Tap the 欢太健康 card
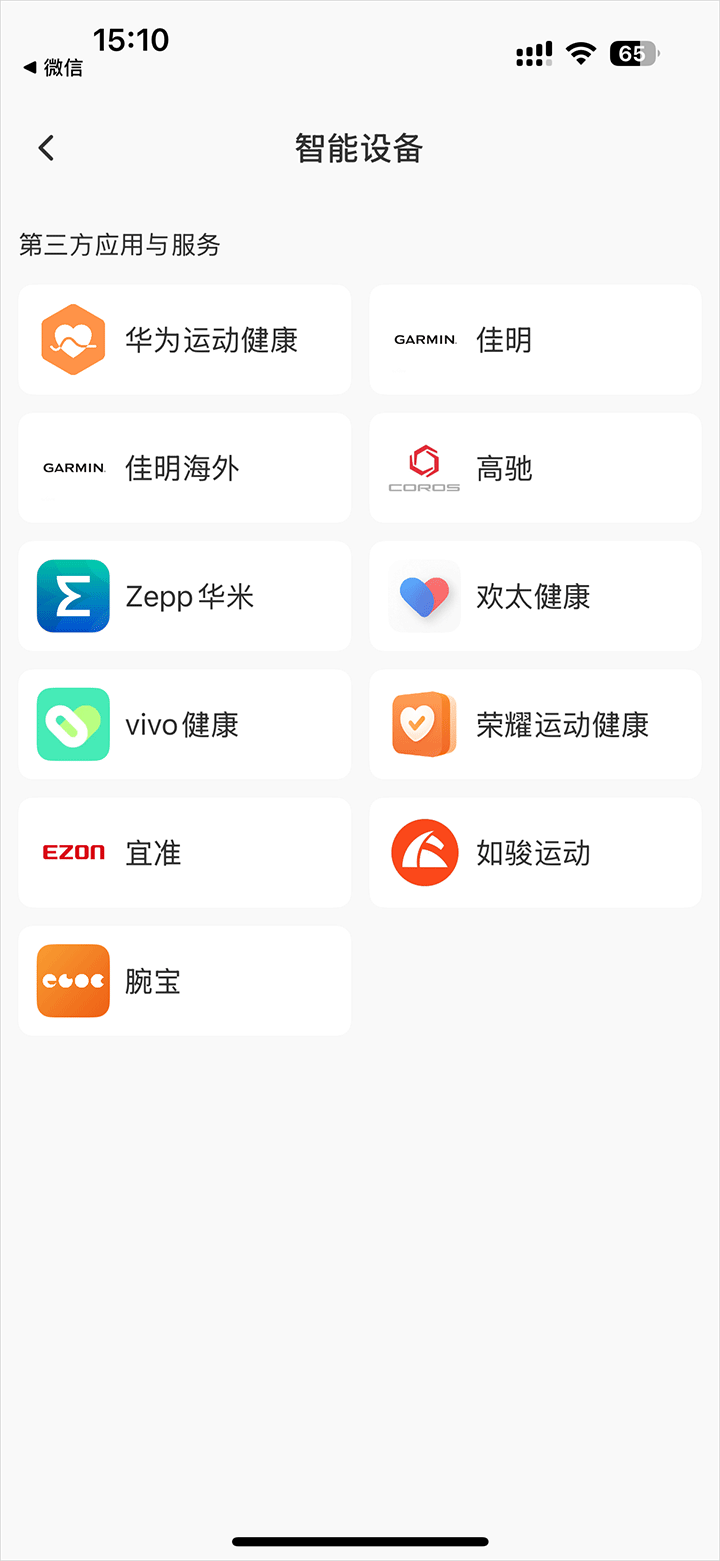Image resolution: width=720 pixels, height=1561 pixels. [x=535, y=596]
